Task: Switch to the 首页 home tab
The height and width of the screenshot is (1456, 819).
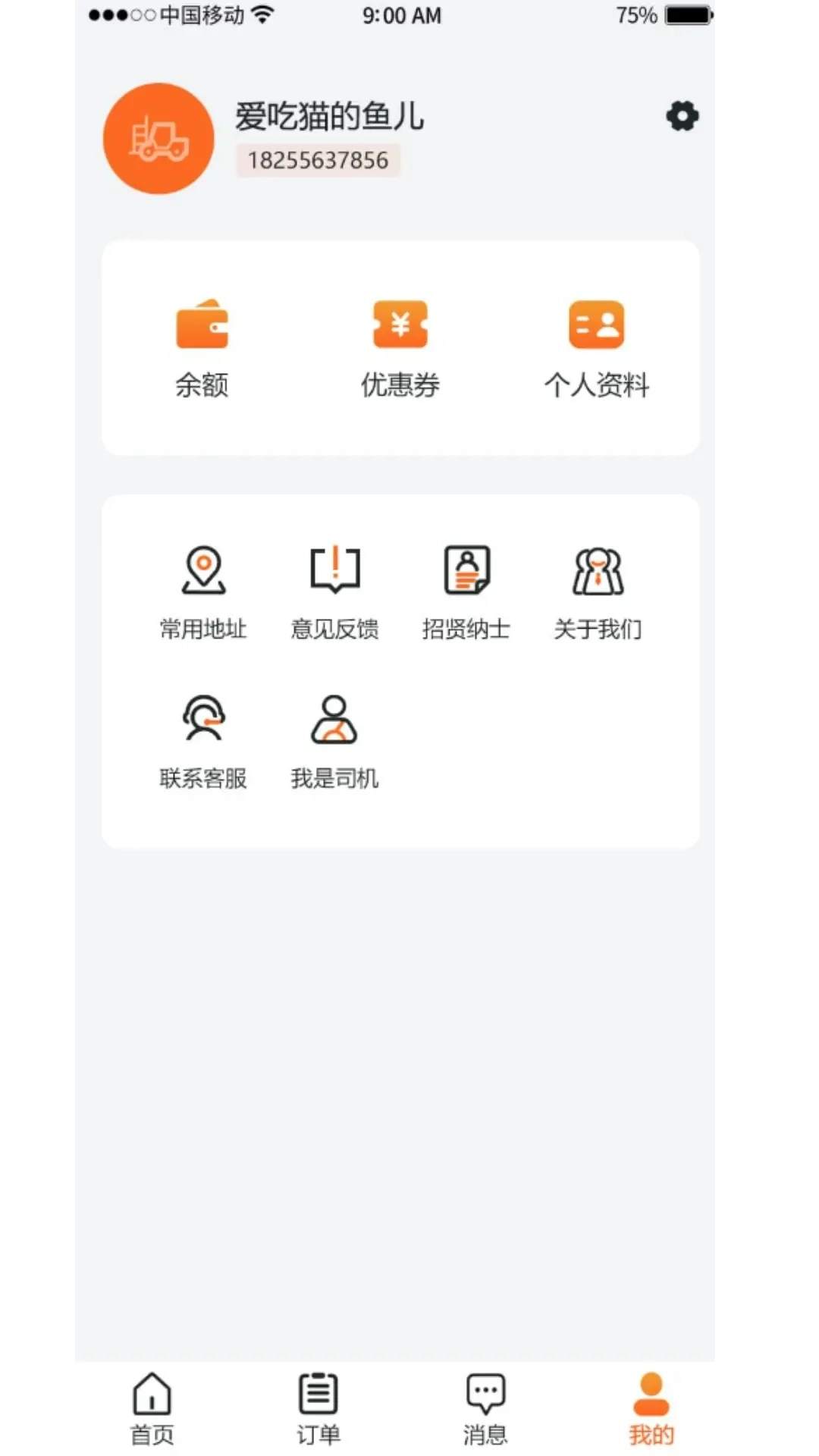Action: pyautogui.click(x=151, y=1407)
